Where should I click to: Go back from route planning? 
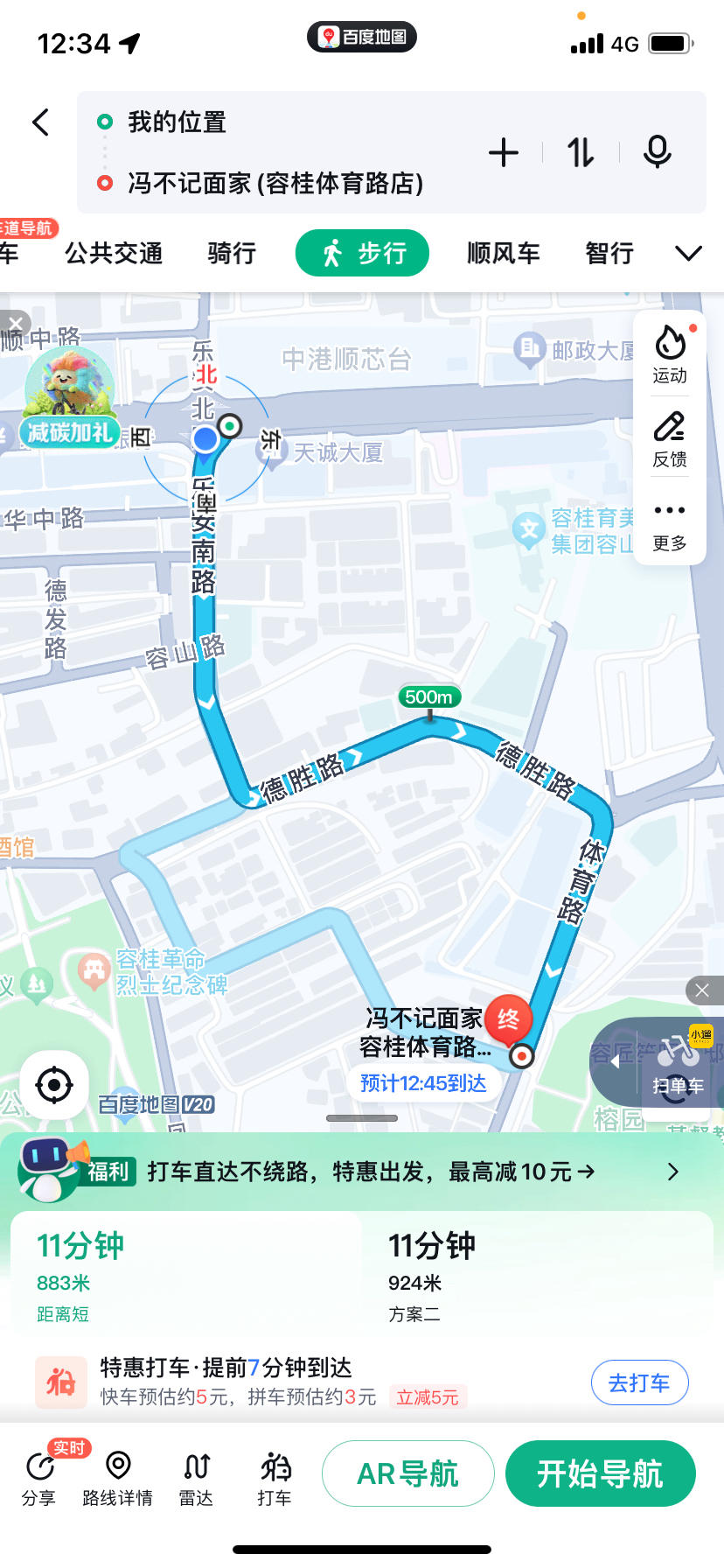tap(40, 122)
